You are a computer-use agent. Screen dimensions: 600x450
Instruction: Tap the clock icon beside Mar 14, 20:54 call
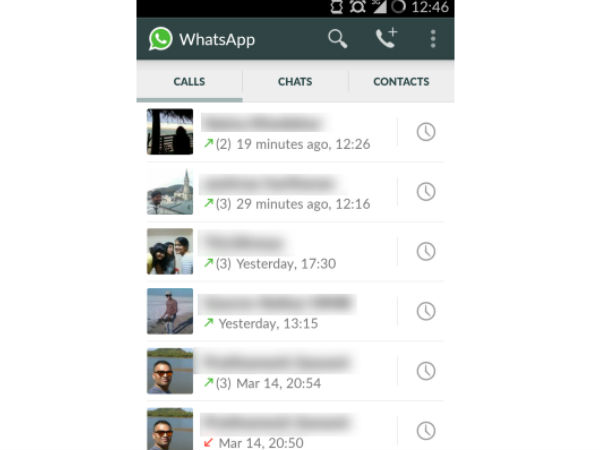point(426,371)
